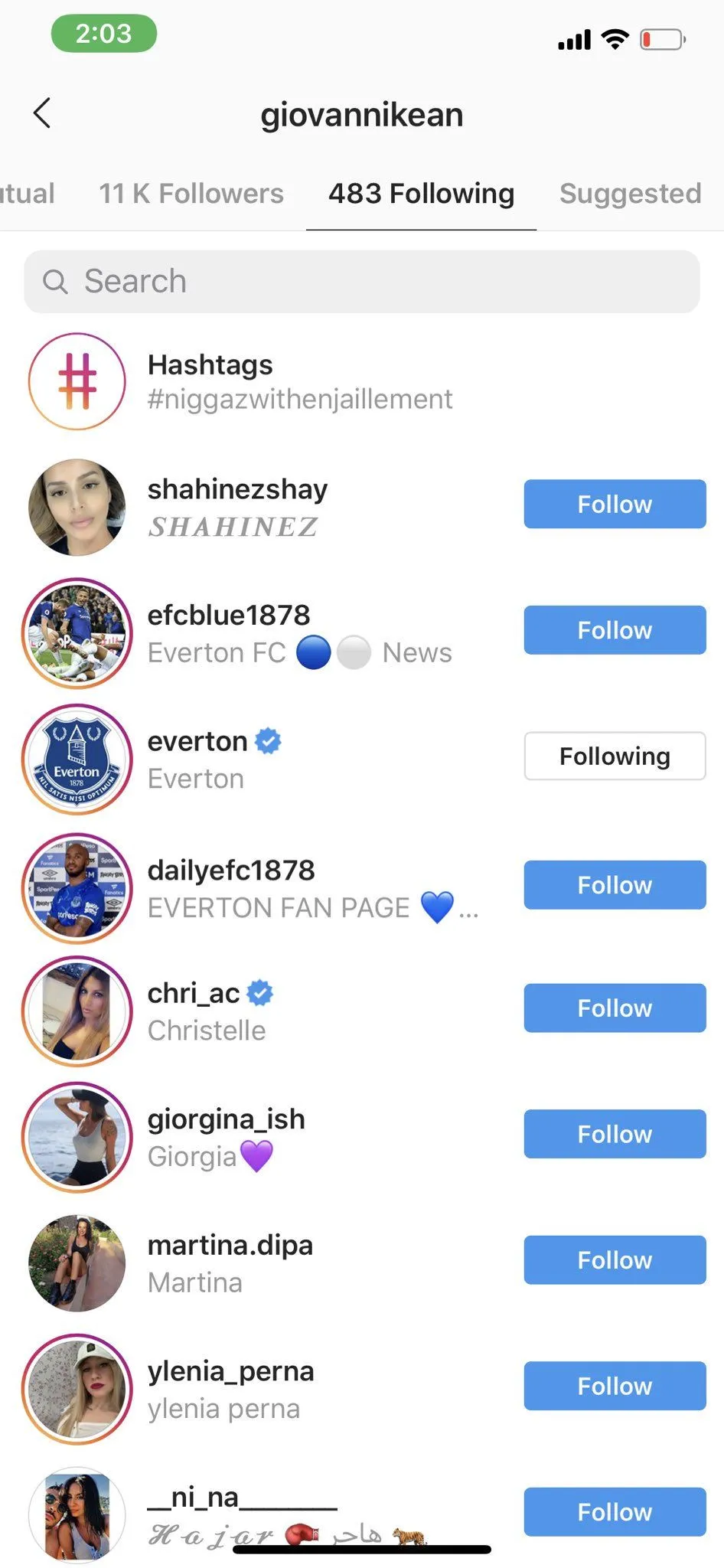View the story of efcblue1878
Screen dimensions: 724x1568
[x=77, y=633]
